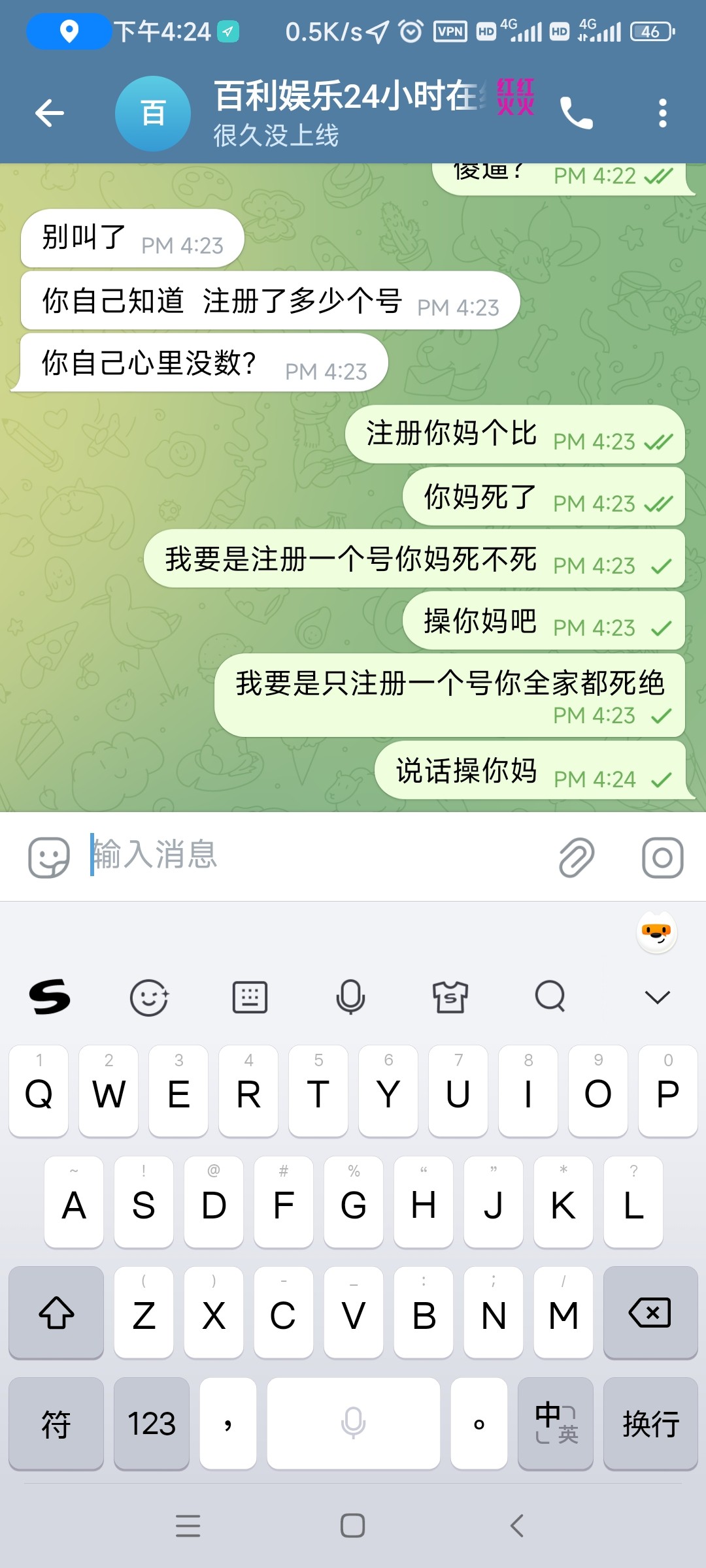Viewport: 706px width, 1568px height.
Task: Open the three-dot overflow menu
Action: pos(662,113)
